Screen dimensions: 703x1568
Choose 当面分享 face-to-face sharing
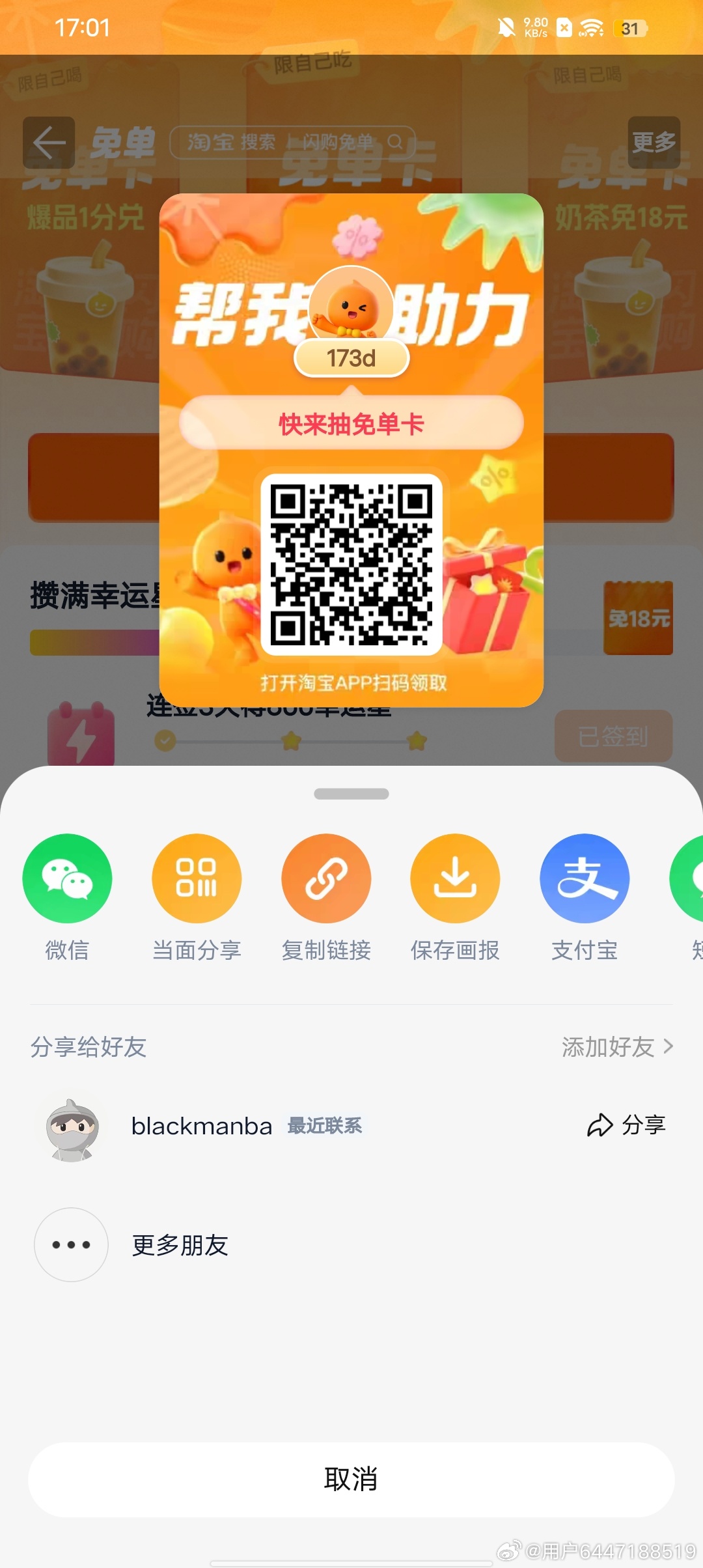(197, 878)
